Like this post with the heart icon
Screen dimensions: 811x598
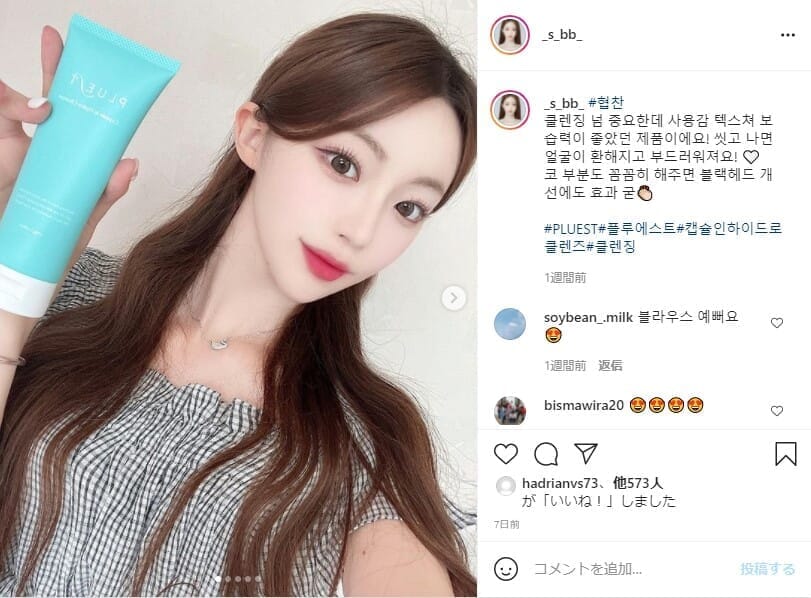point(507,454)
